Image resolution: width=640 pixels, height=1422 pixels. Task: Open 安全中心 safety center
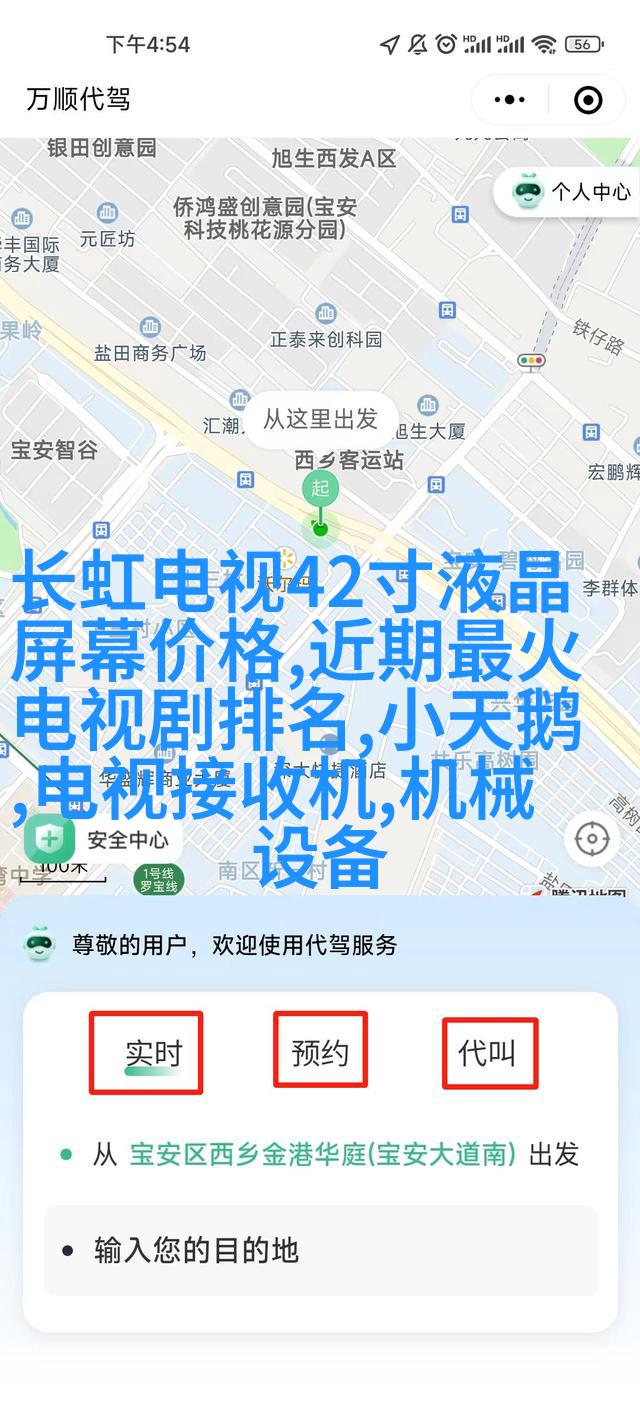[98, 838]
